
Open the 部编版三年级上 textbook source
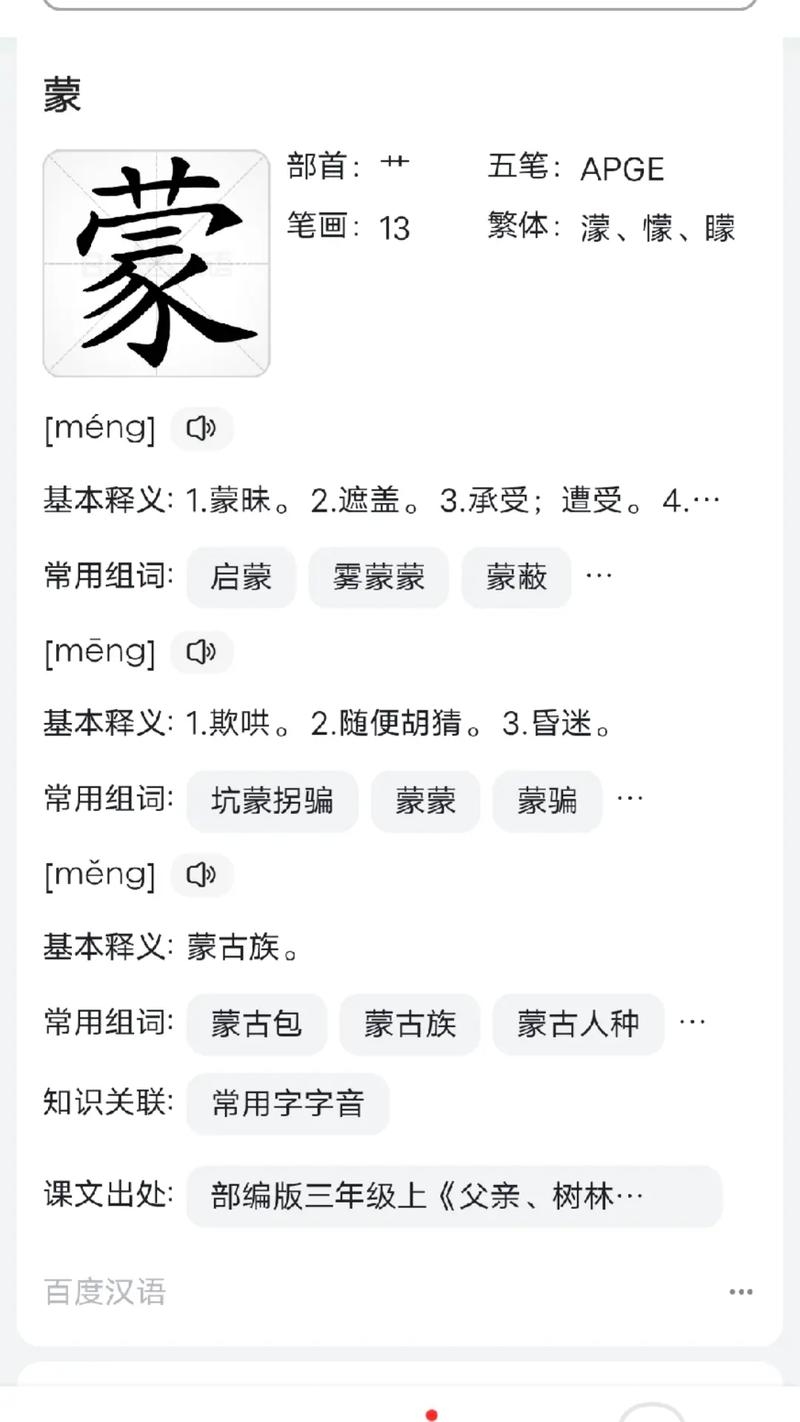(456, 1195)
